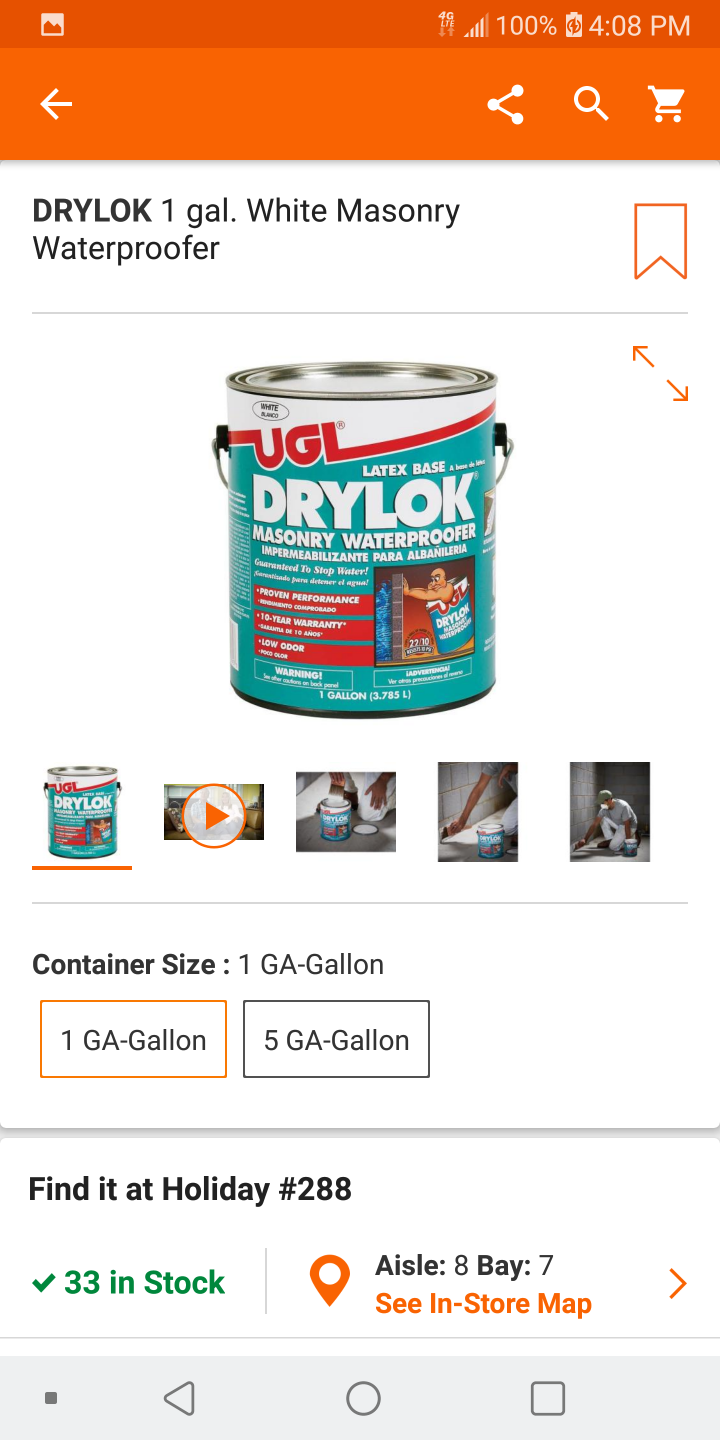Viewport: 720px width, 1440px height.
Task: Share this DRYLOK product
Action: point(506,104)
